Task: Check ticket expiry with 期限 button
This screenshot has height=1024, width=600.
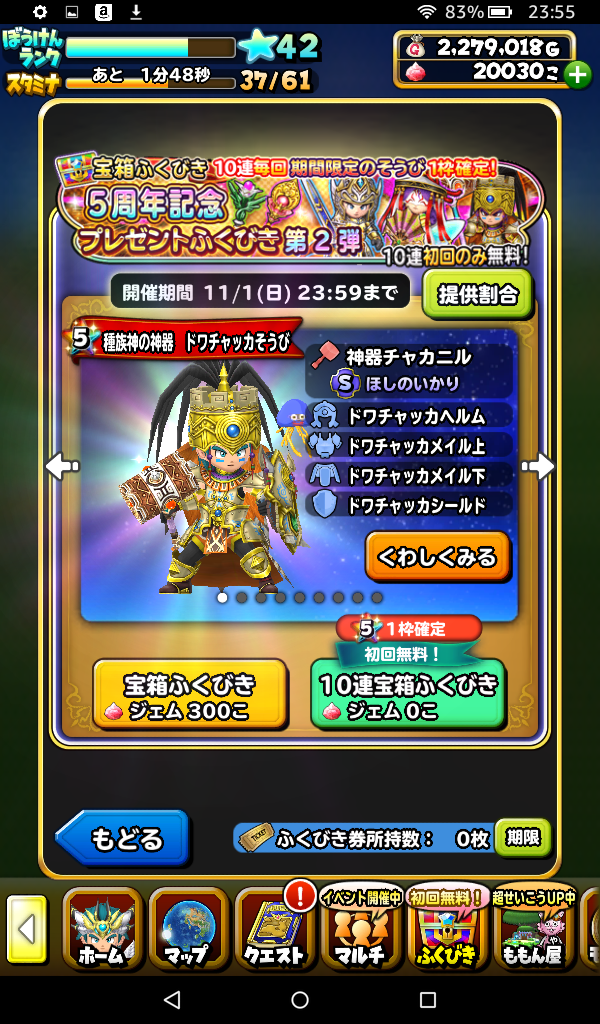Action: coord(522,838)
